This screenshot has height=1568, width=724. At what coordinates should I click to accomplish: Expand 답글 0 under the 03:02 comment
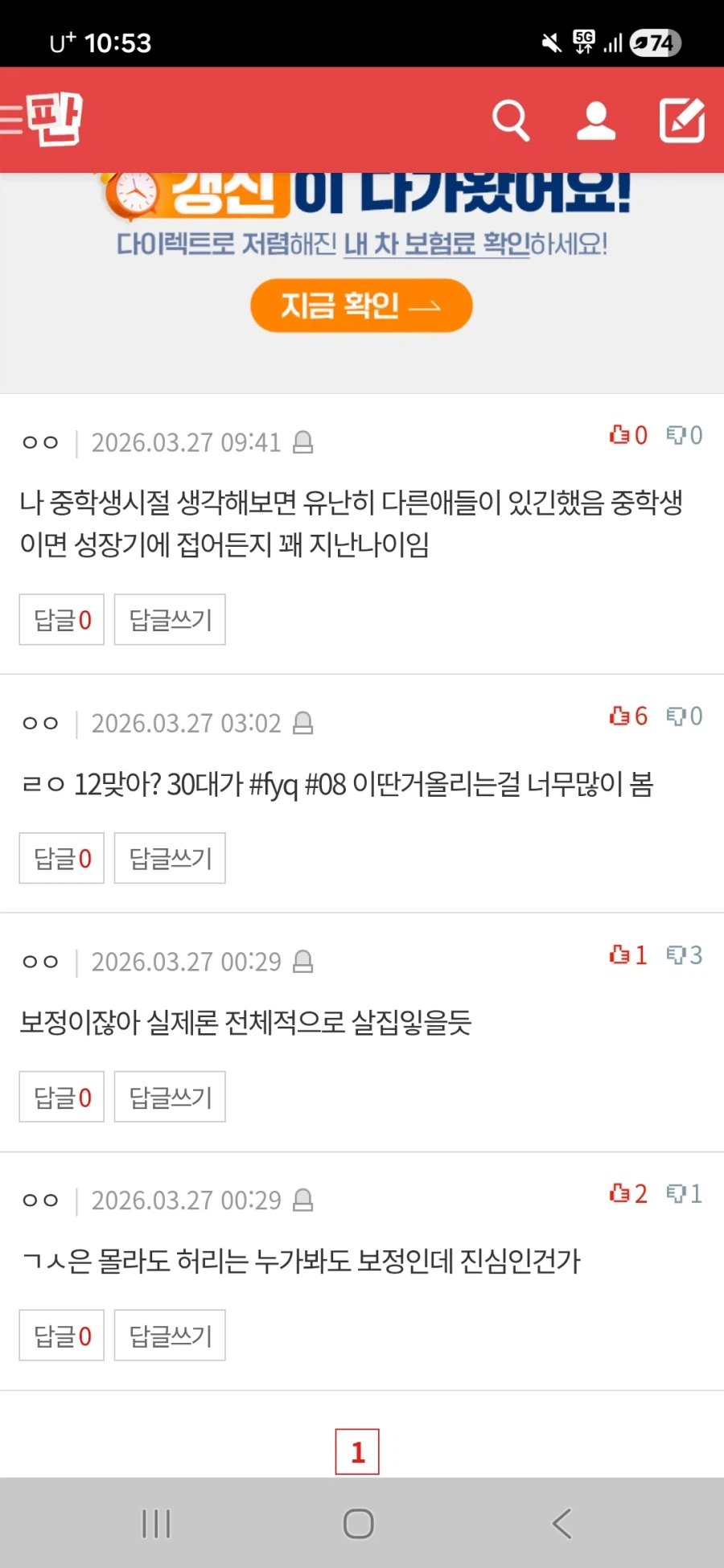click(x=61, y=858)
